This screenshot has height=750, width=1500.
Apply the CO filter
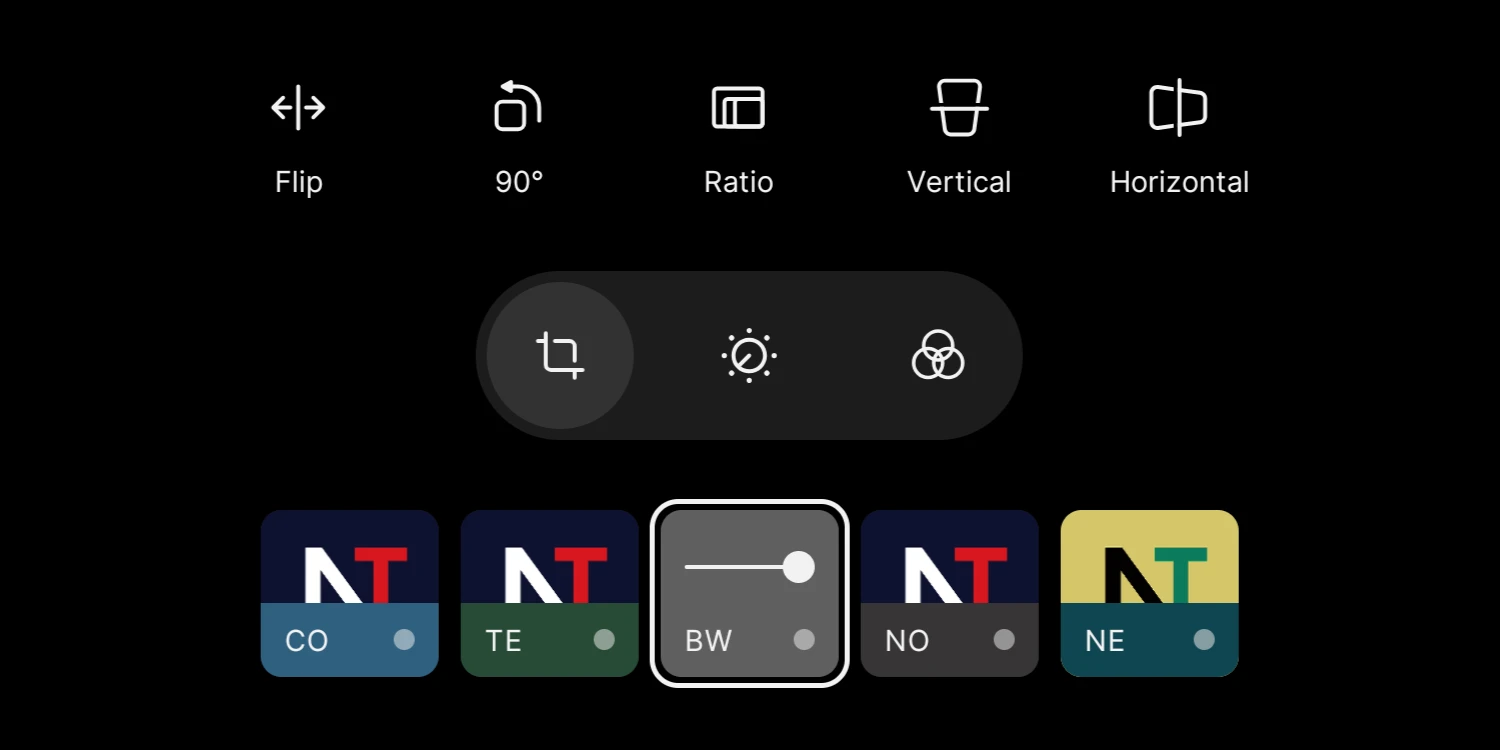(350, 593)
